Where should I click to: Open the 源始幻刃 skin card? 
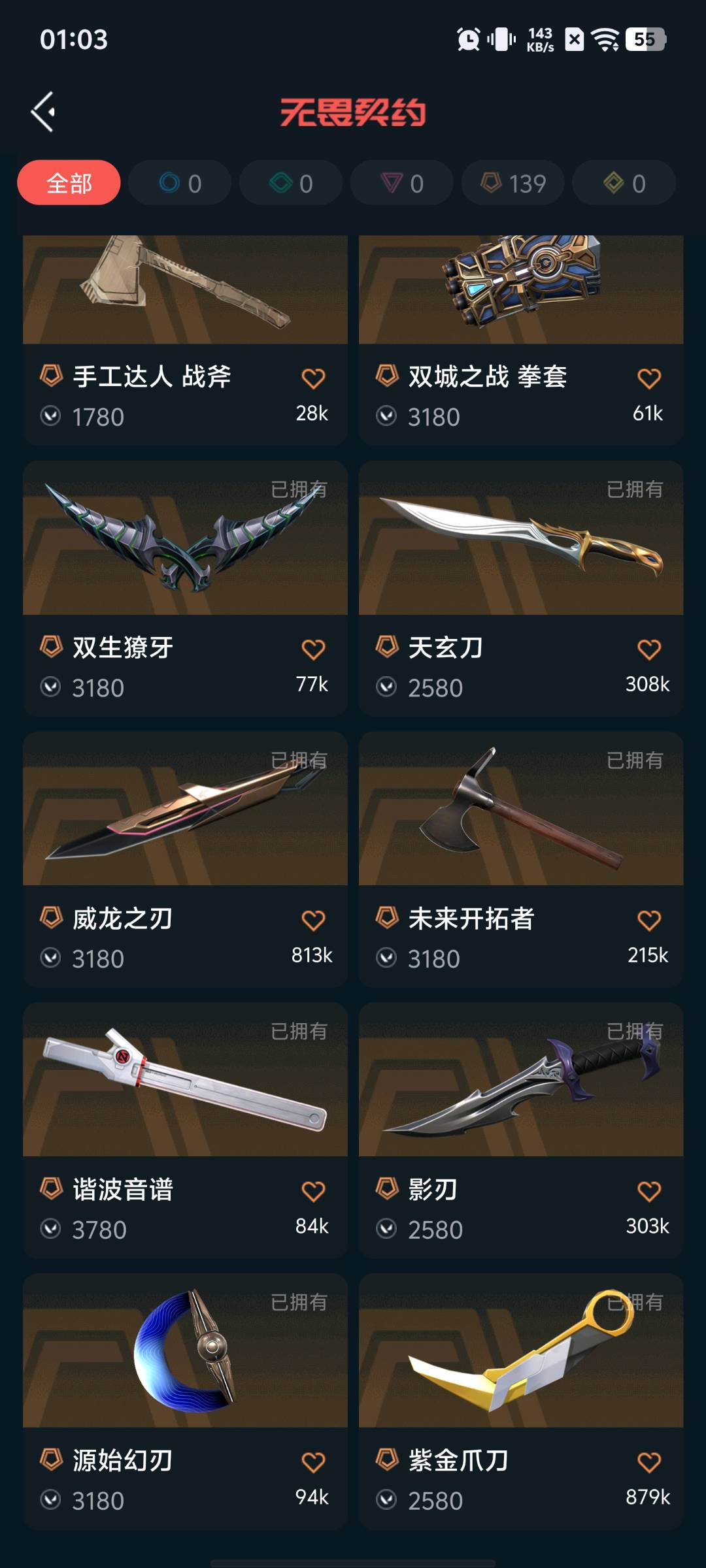click(x=185, y=1351)
